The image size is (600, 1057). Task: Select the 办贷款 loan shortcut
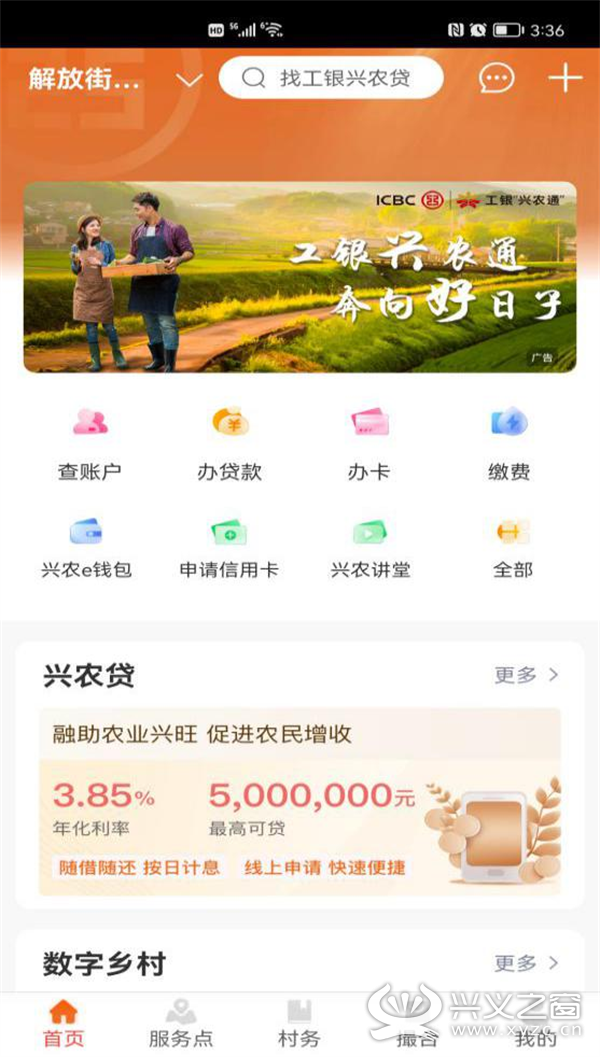[x=230, y=444]
